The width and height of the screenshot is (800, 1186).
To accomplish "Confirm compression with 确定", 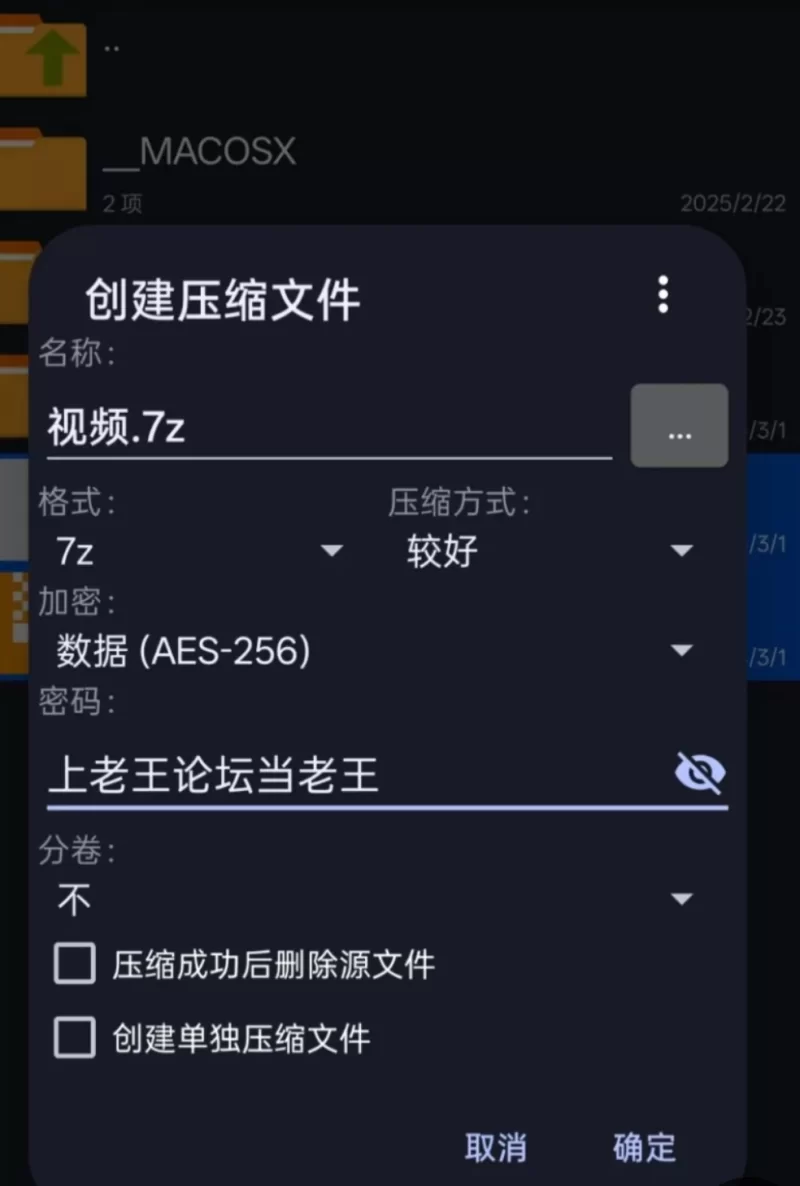I will 644,1147.
